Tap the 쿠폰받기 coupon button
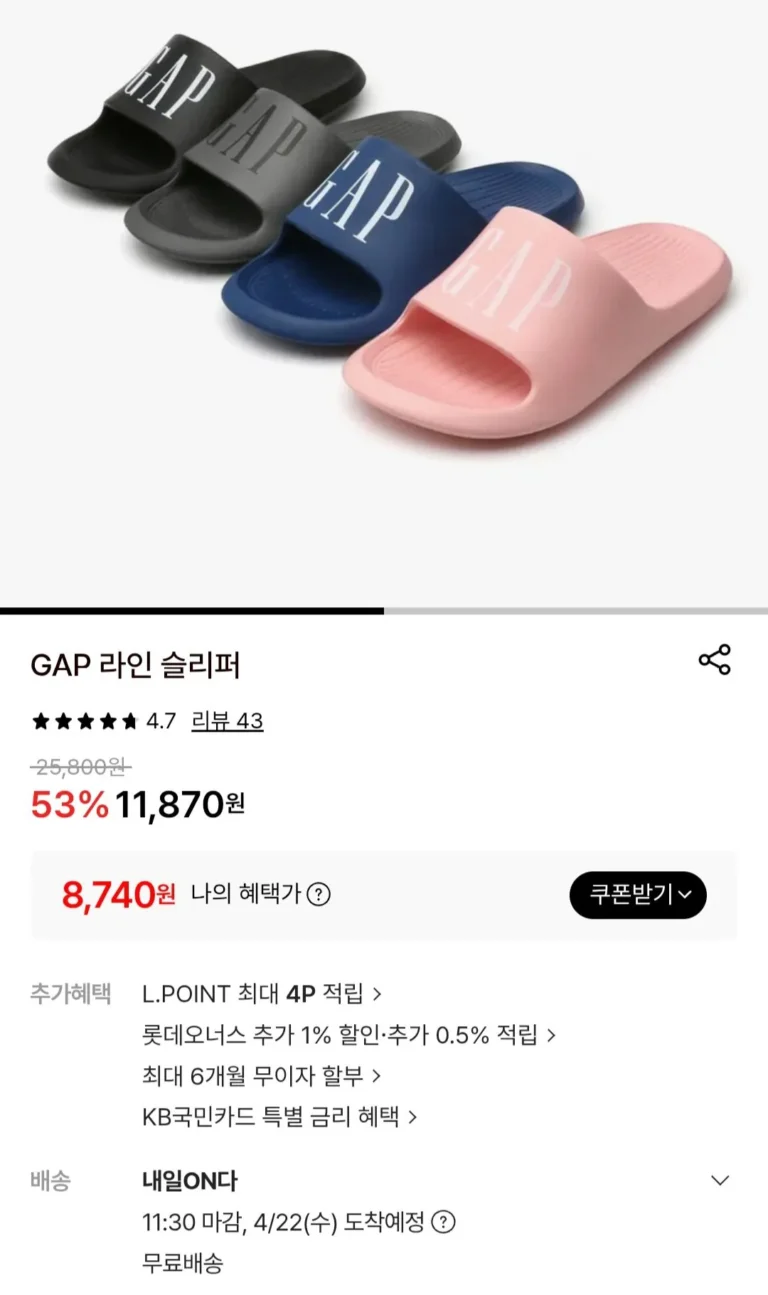The image size is (768, 1295). tap(638, 894)
